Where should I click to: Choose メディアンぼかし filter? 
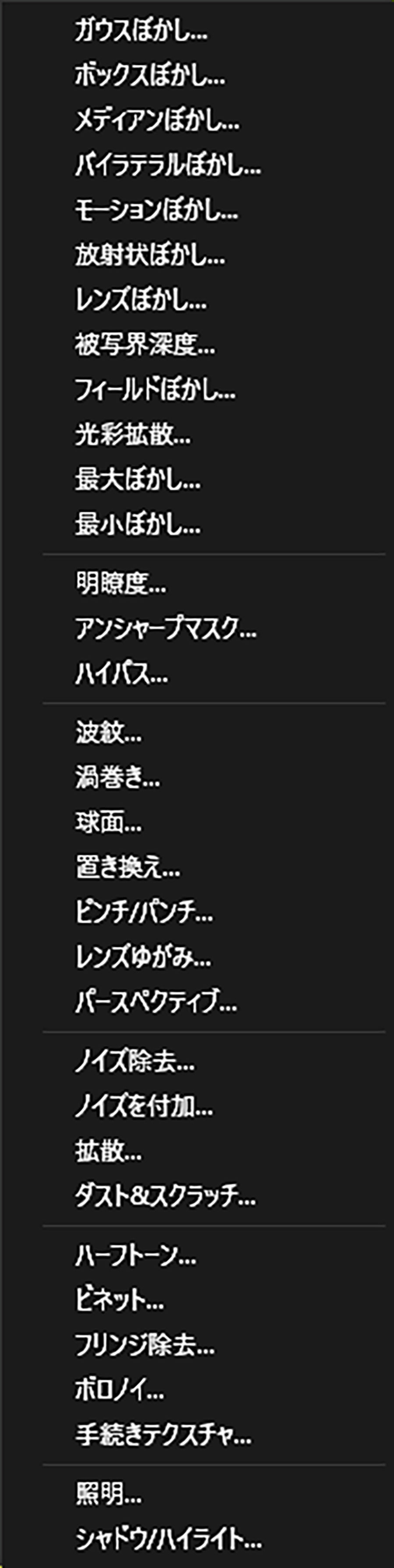(x=156, y=120)
